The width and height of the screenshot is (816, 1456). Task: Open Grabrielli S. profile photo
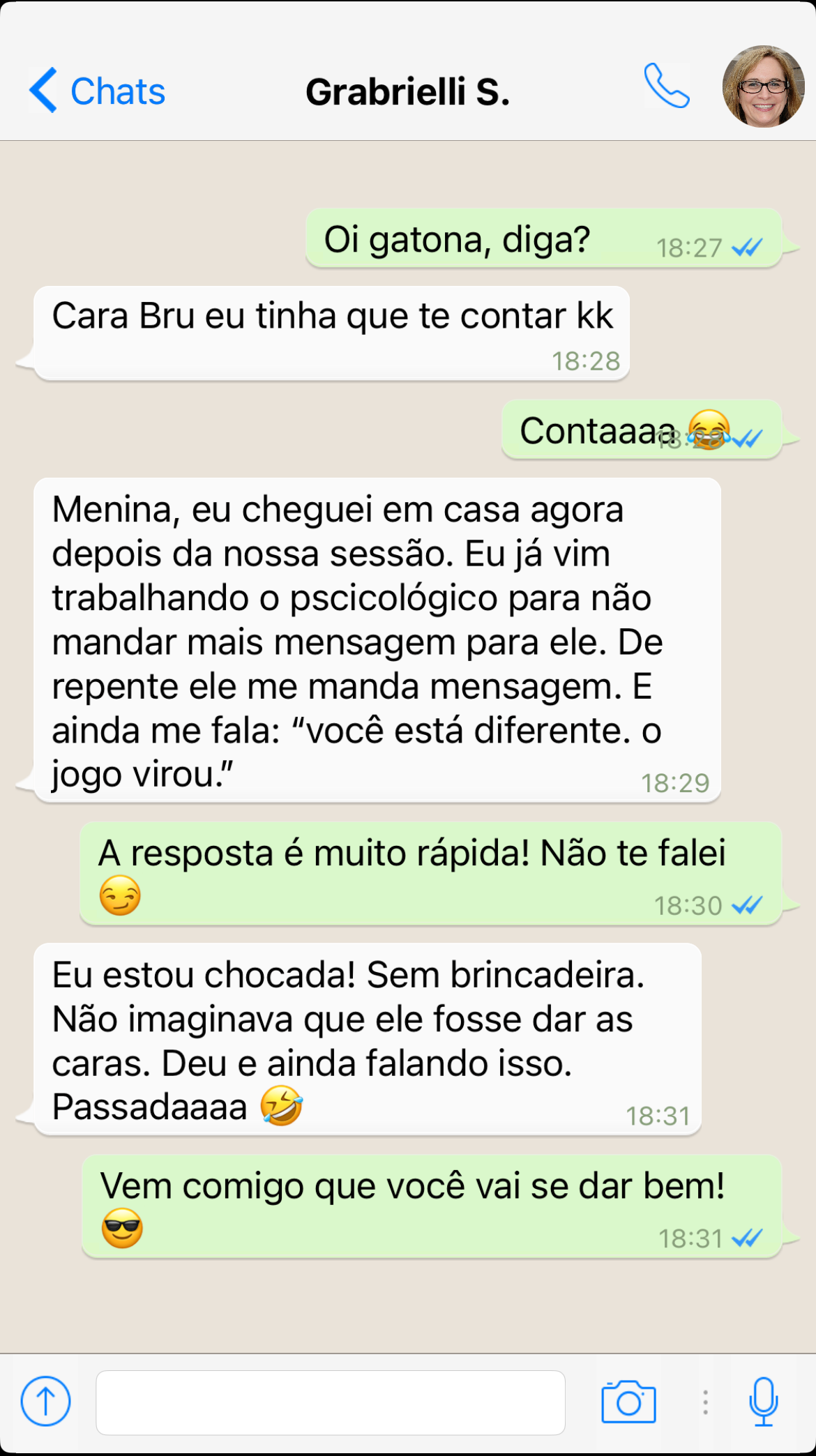(x=763, y=86)
